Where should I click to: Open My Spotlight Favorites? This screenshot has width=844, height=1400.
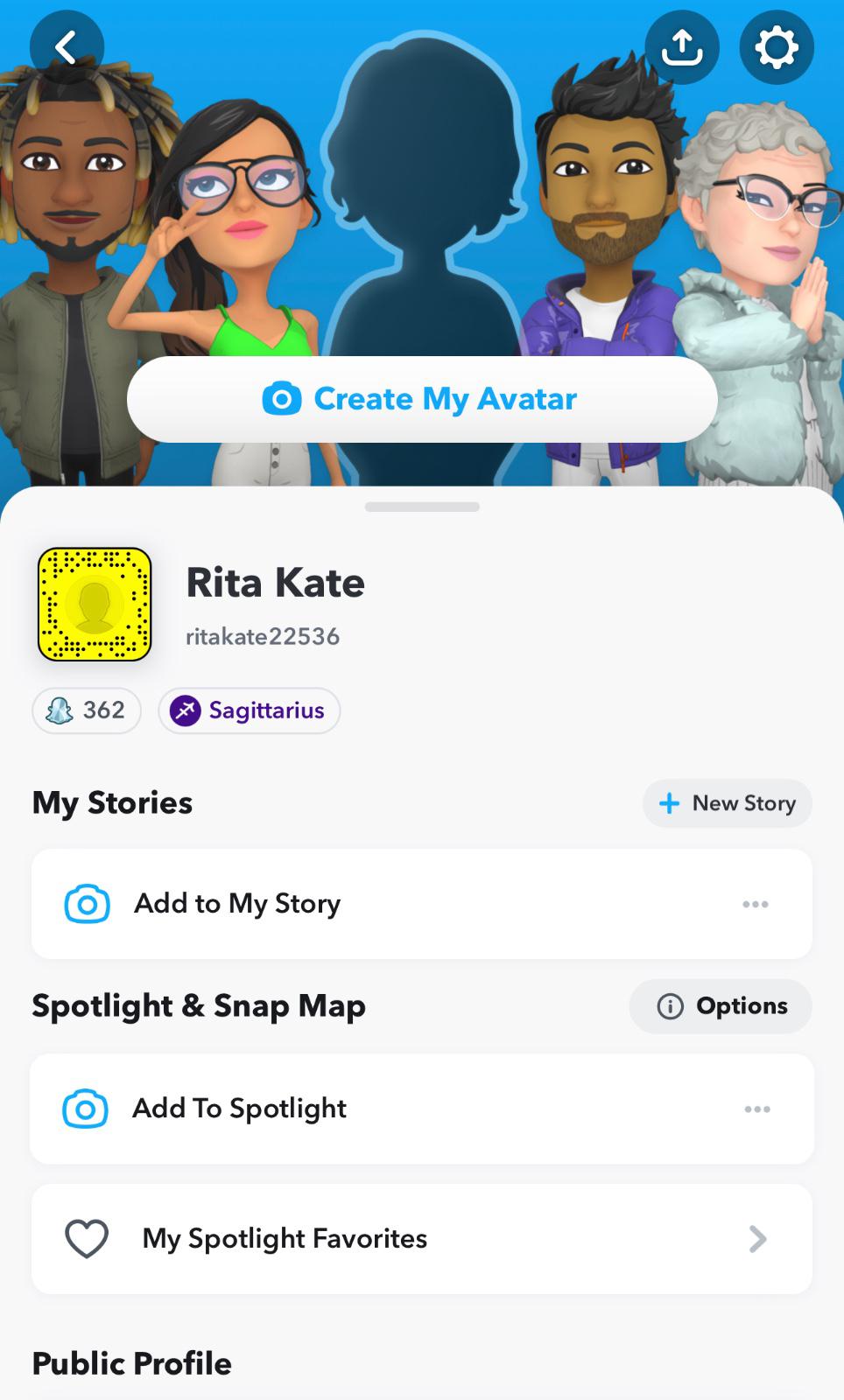(422, 1239)
